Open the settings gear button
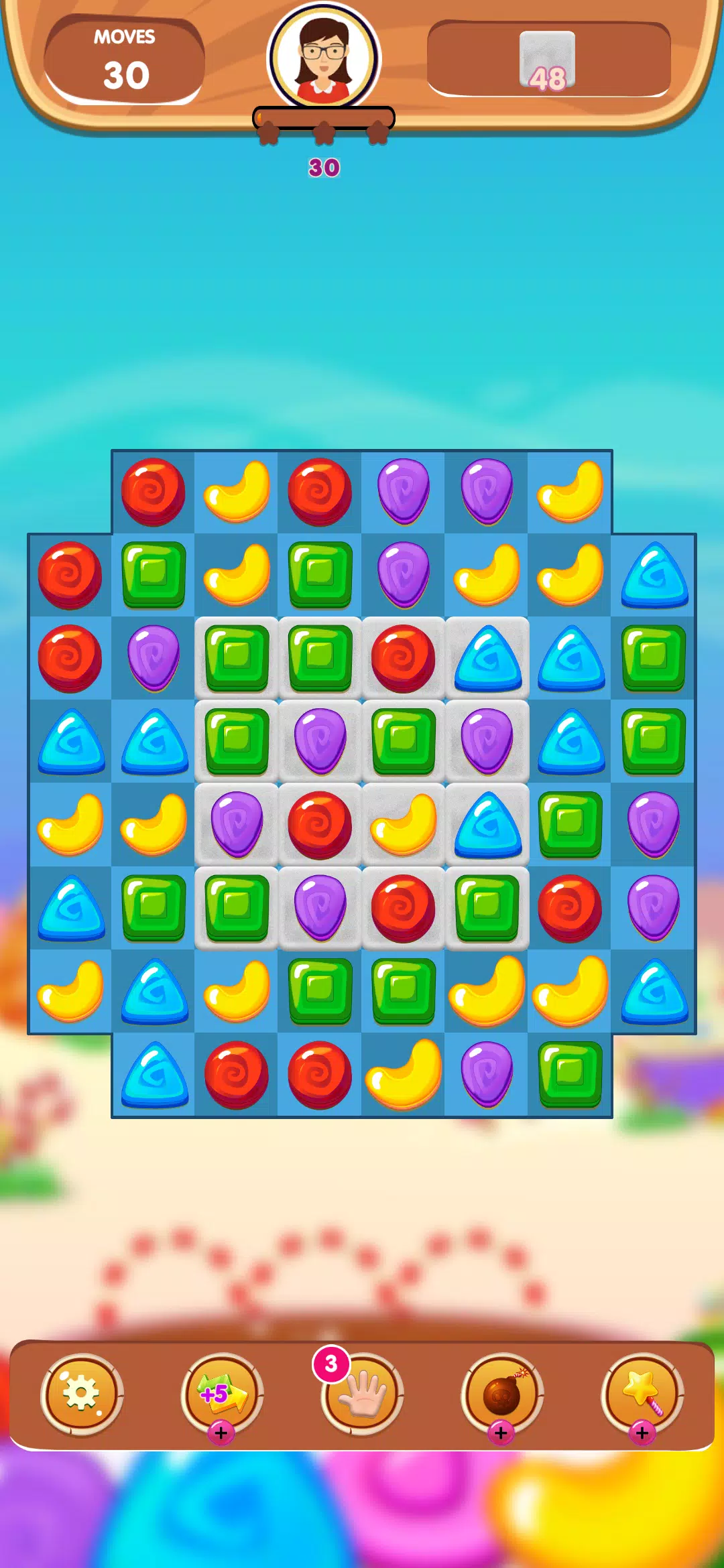Screen dimensions: 724x1568 [82, 1394]
